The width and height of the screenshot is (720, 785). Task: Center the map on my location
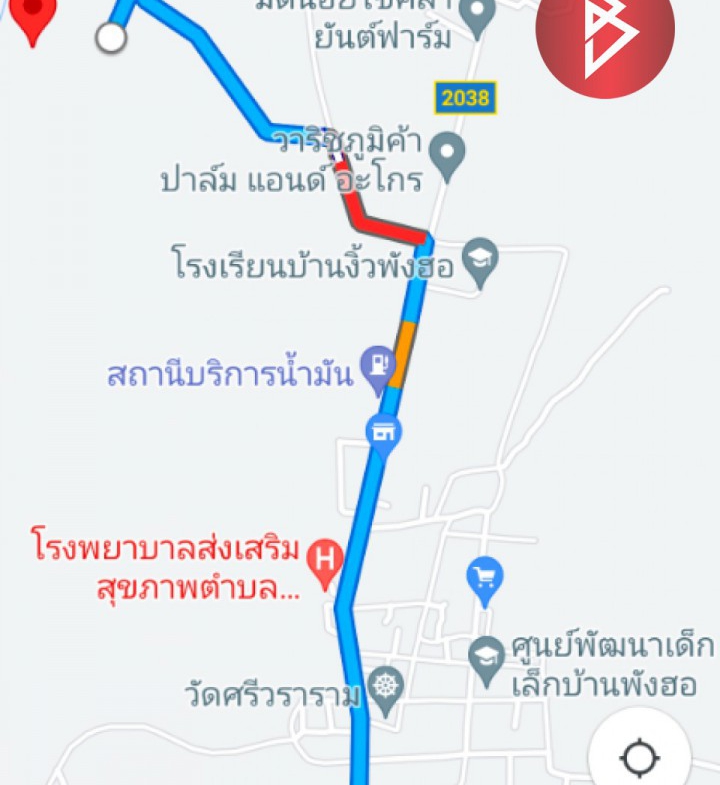coord(640,757)
